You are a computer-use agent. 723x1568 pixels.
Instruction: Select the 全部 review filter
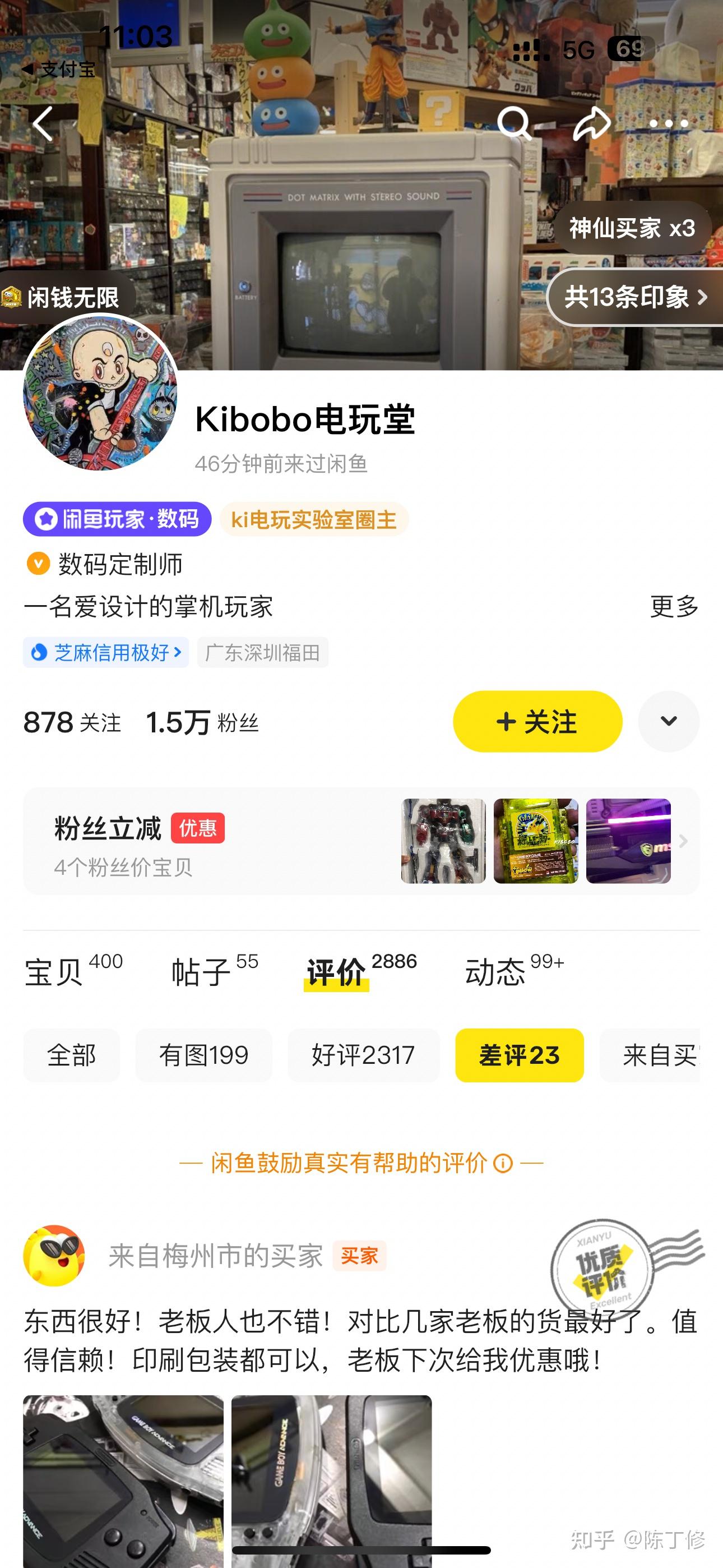[x=71, y=1055]
